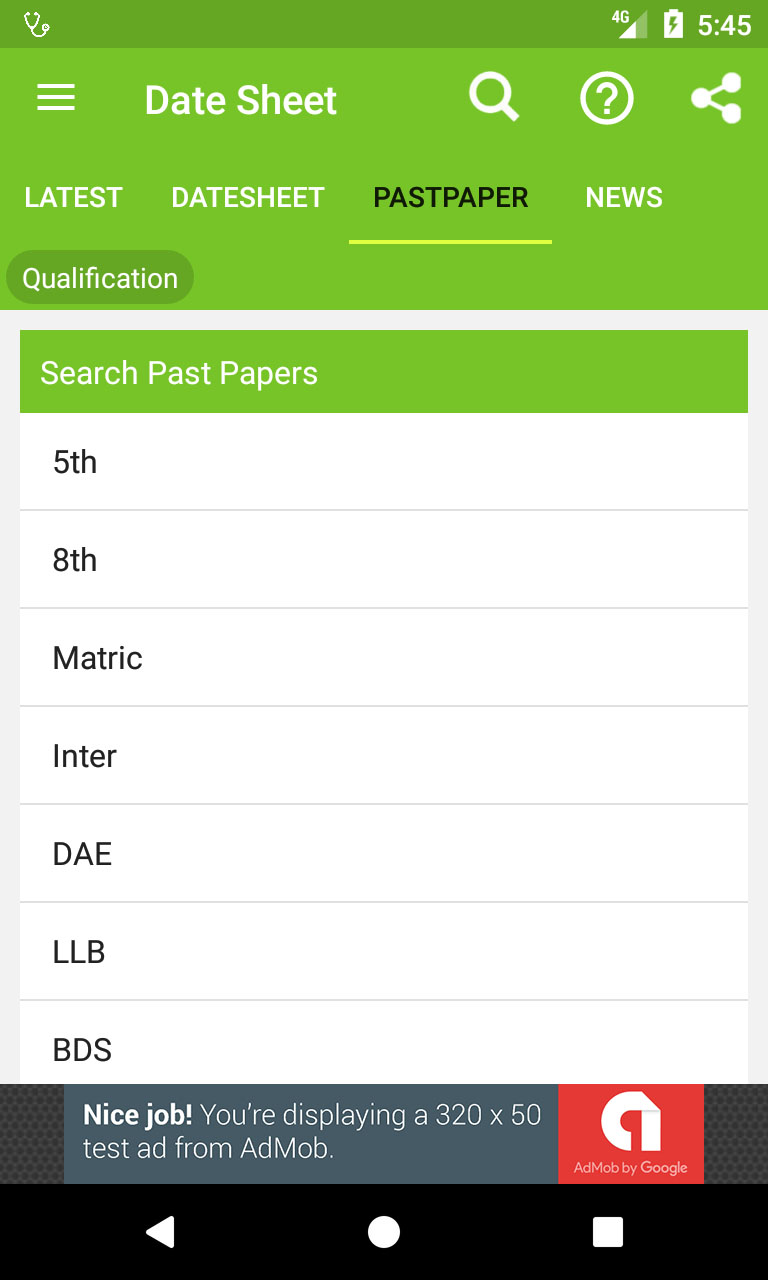
Task: Choose 5th past papers
Action: (384, 462)
